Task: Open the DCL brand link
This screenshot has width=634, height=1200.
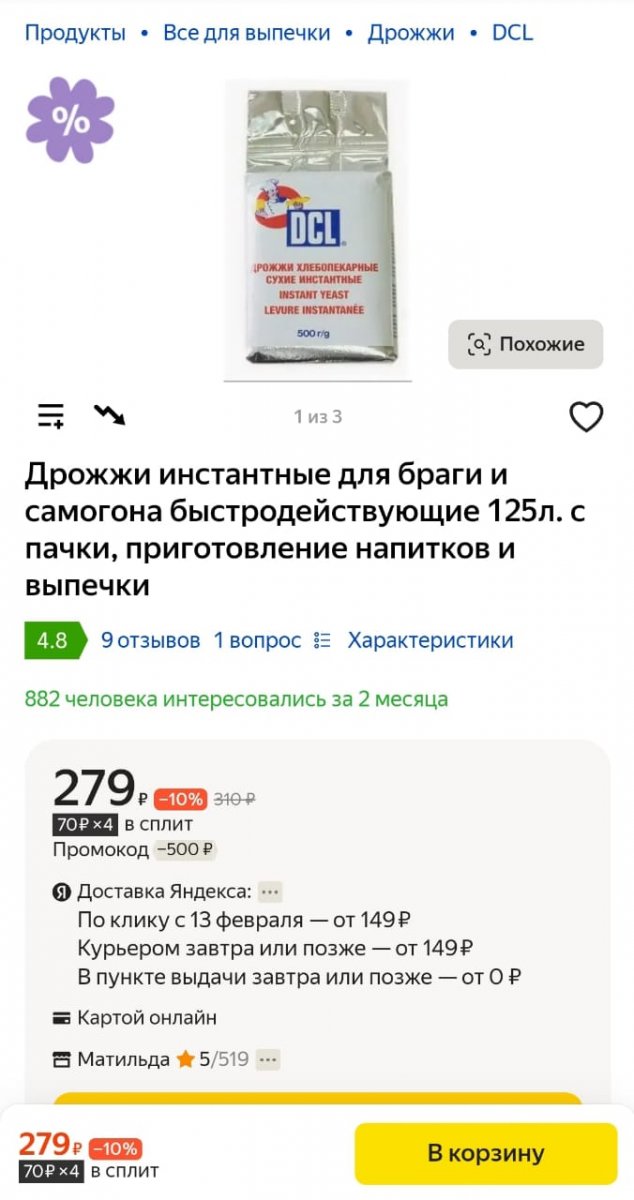Action: [512, 33]
